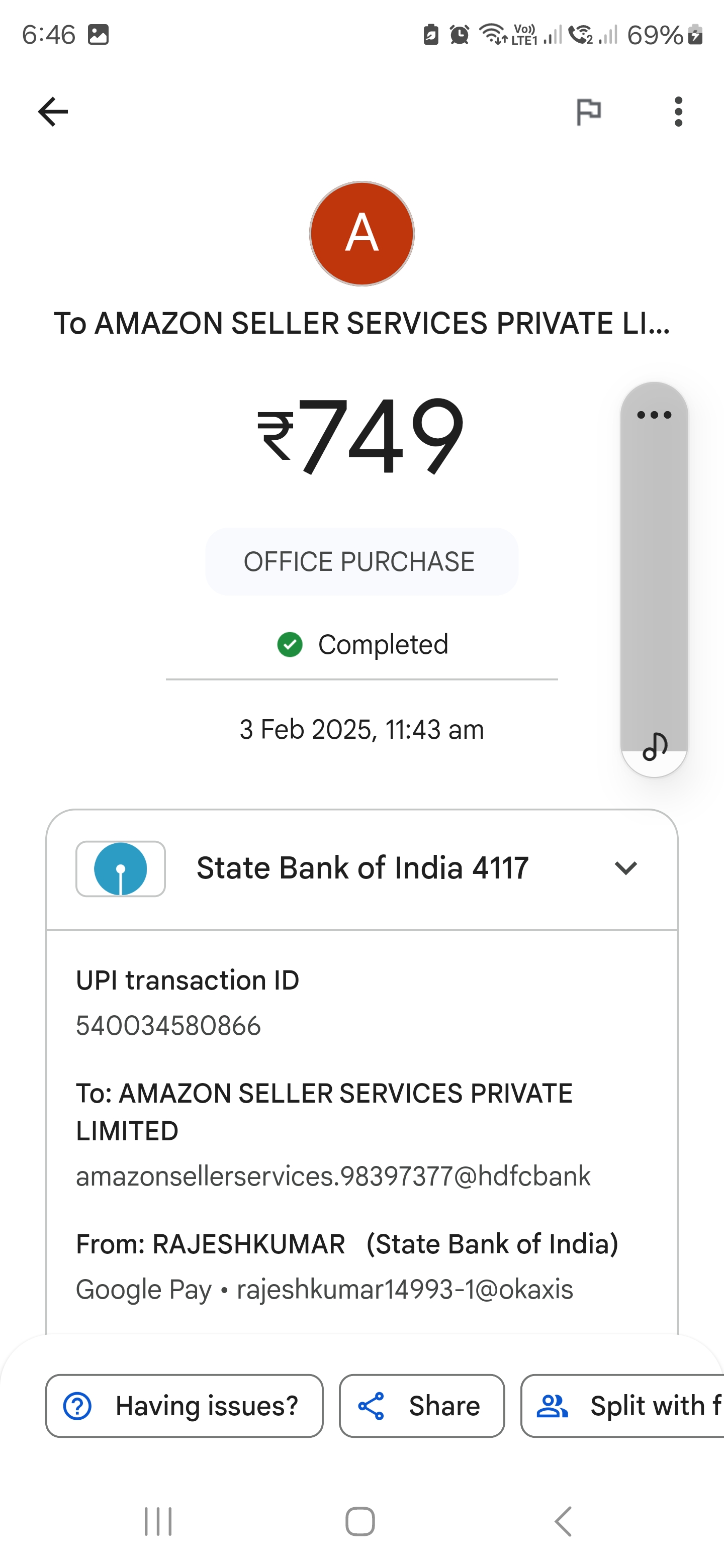Expand the State Bank of India 4117 details
Image resolution: width=724 pixels, height=1568 pixels.
[625, 868]
